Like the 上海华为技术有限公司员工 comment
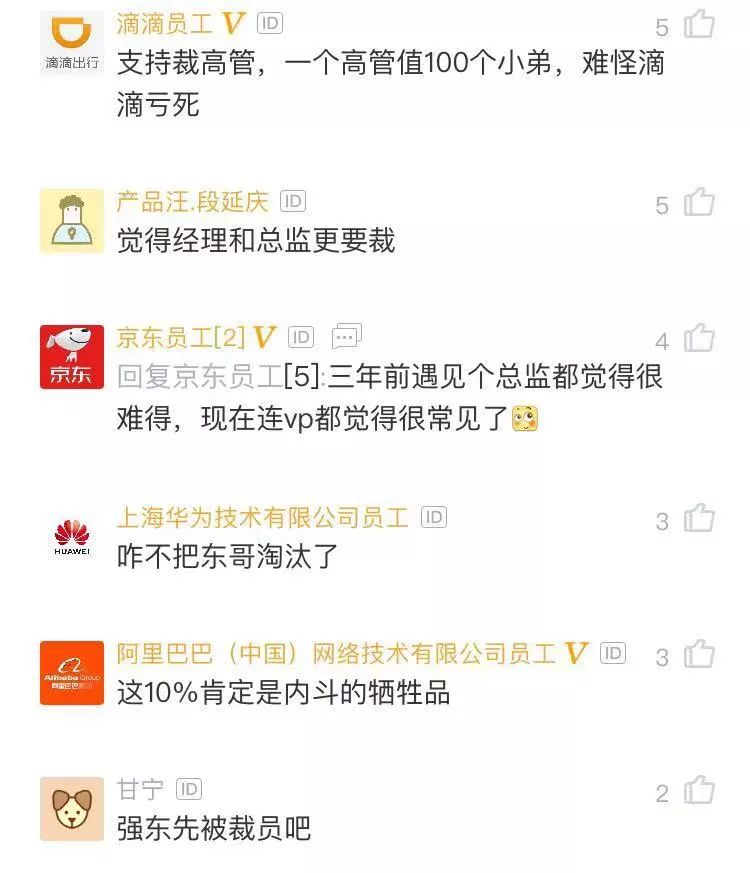This screenshot has height=873, width=750. [700, 519]
